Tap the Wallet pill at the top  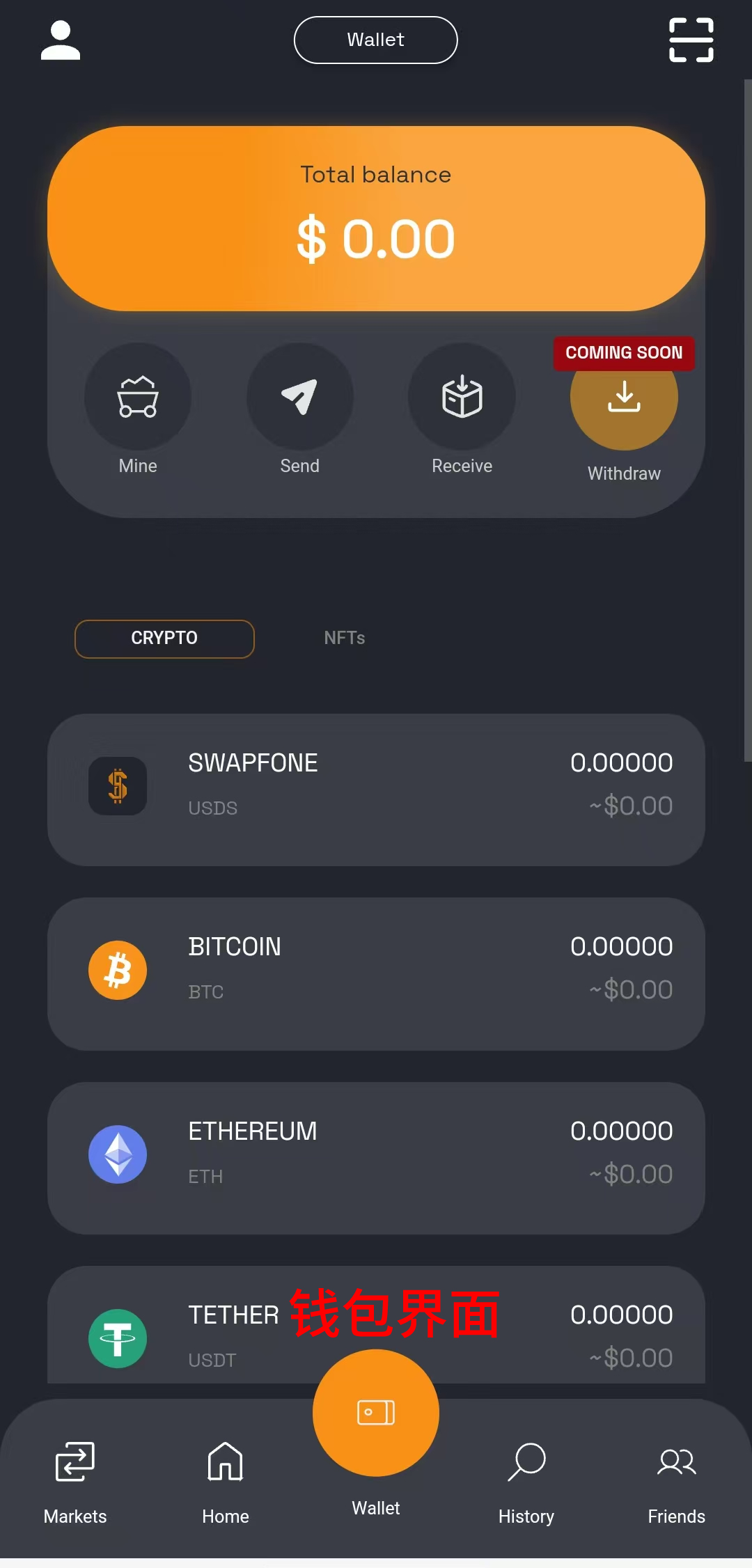pyautogui.click(x=376, y=40)
